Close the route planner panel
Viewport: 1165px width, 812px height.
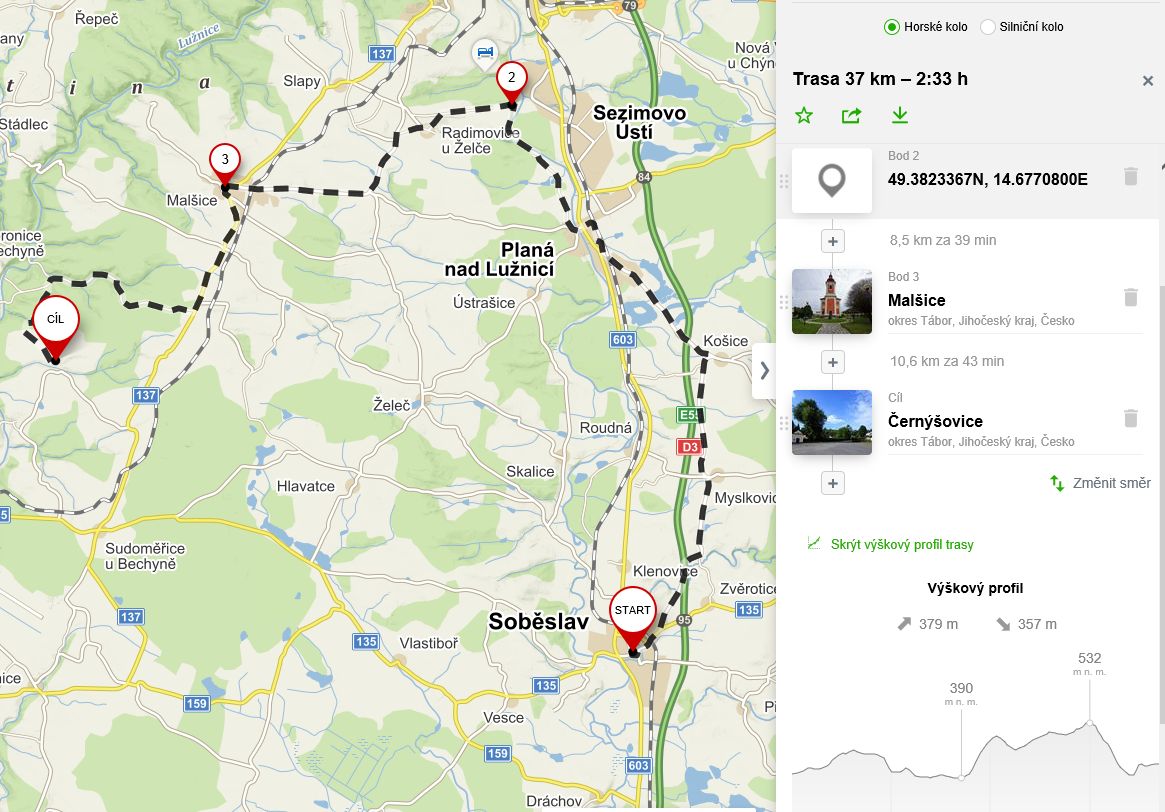[1148, 81]
